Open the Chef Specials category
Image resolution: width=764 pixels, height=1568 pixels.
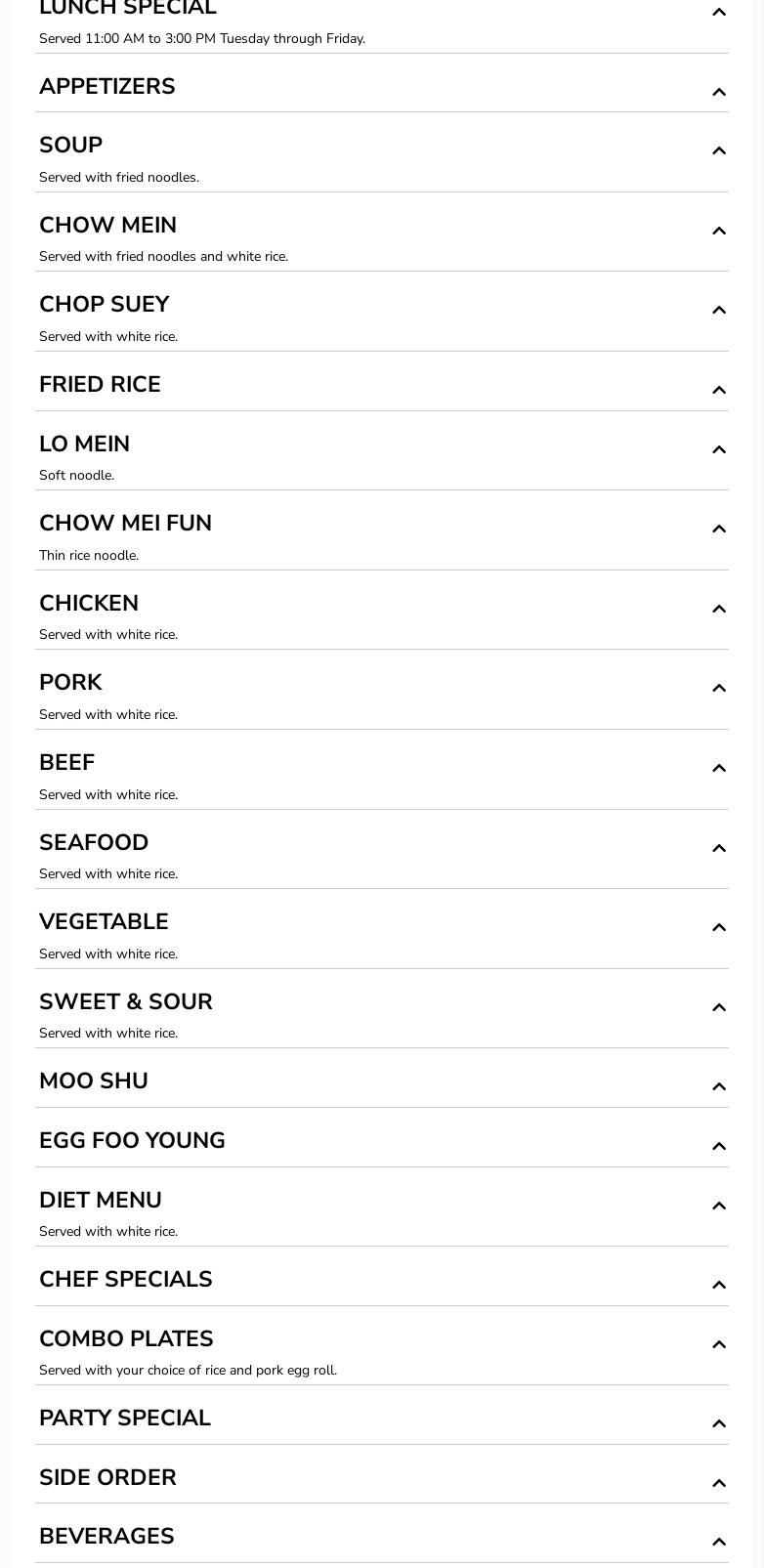[718, 1285]
